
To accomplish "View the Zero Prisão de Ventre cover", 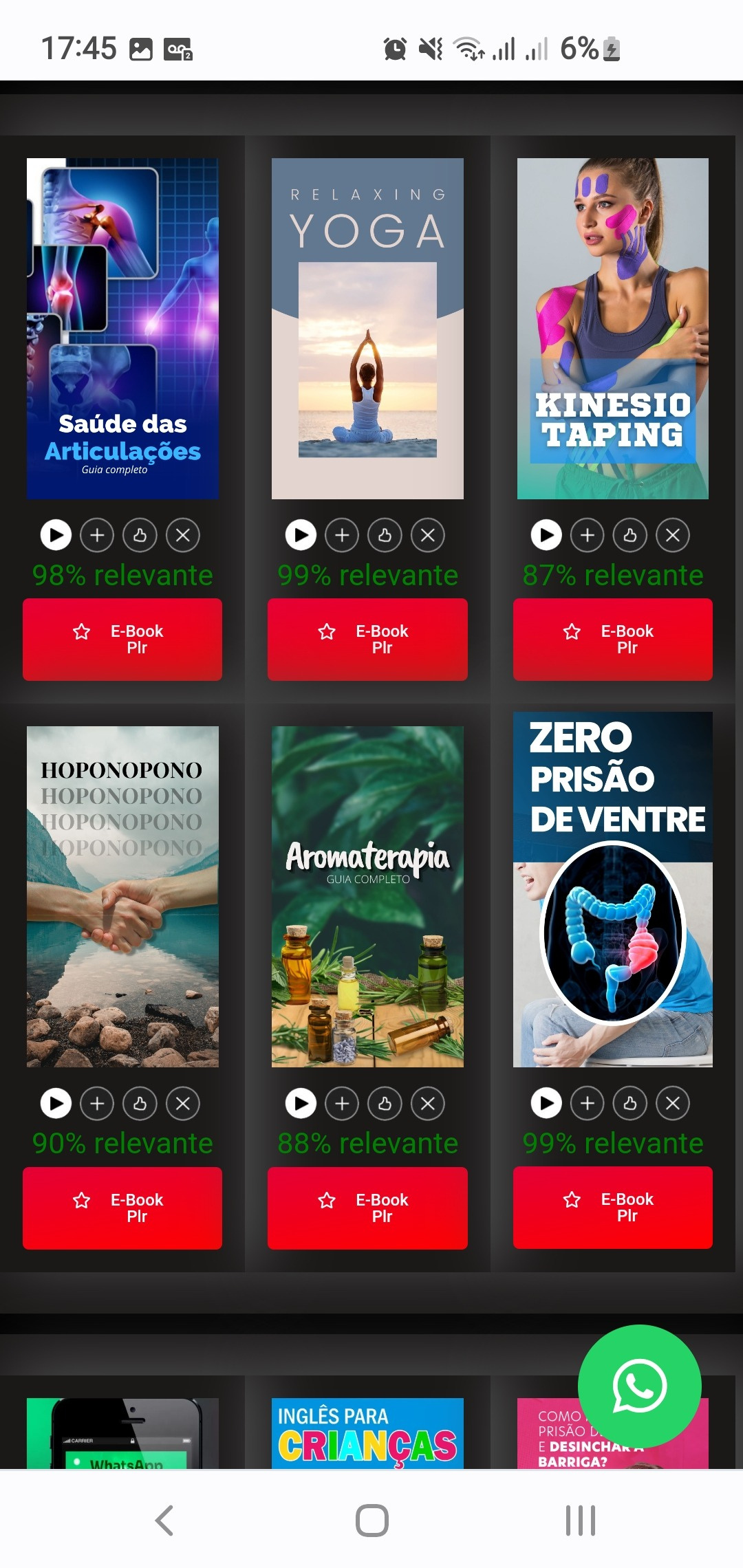I will pos(613,889).
